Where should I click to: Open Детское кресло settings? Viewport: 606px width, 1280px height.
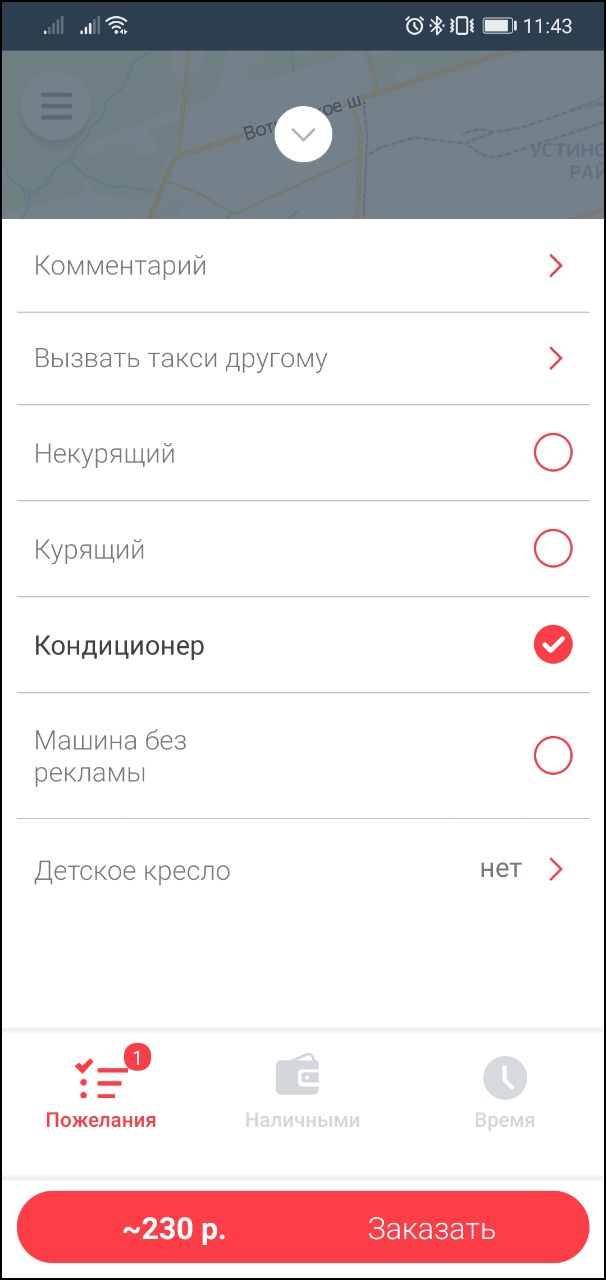[302, 870]
